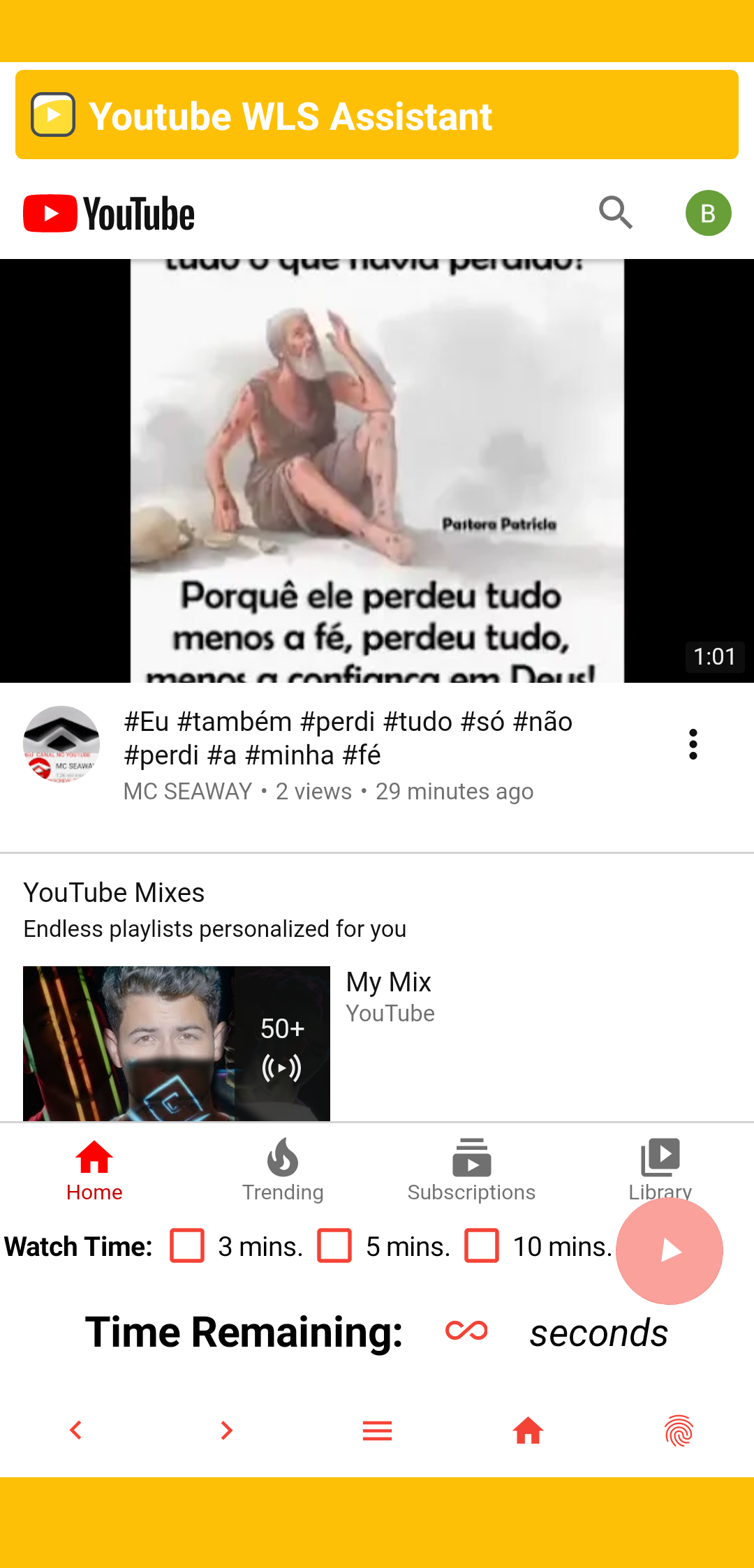Open the account avatar B
The width and height of the screenshot is (754, 1568).
point(708,213)
